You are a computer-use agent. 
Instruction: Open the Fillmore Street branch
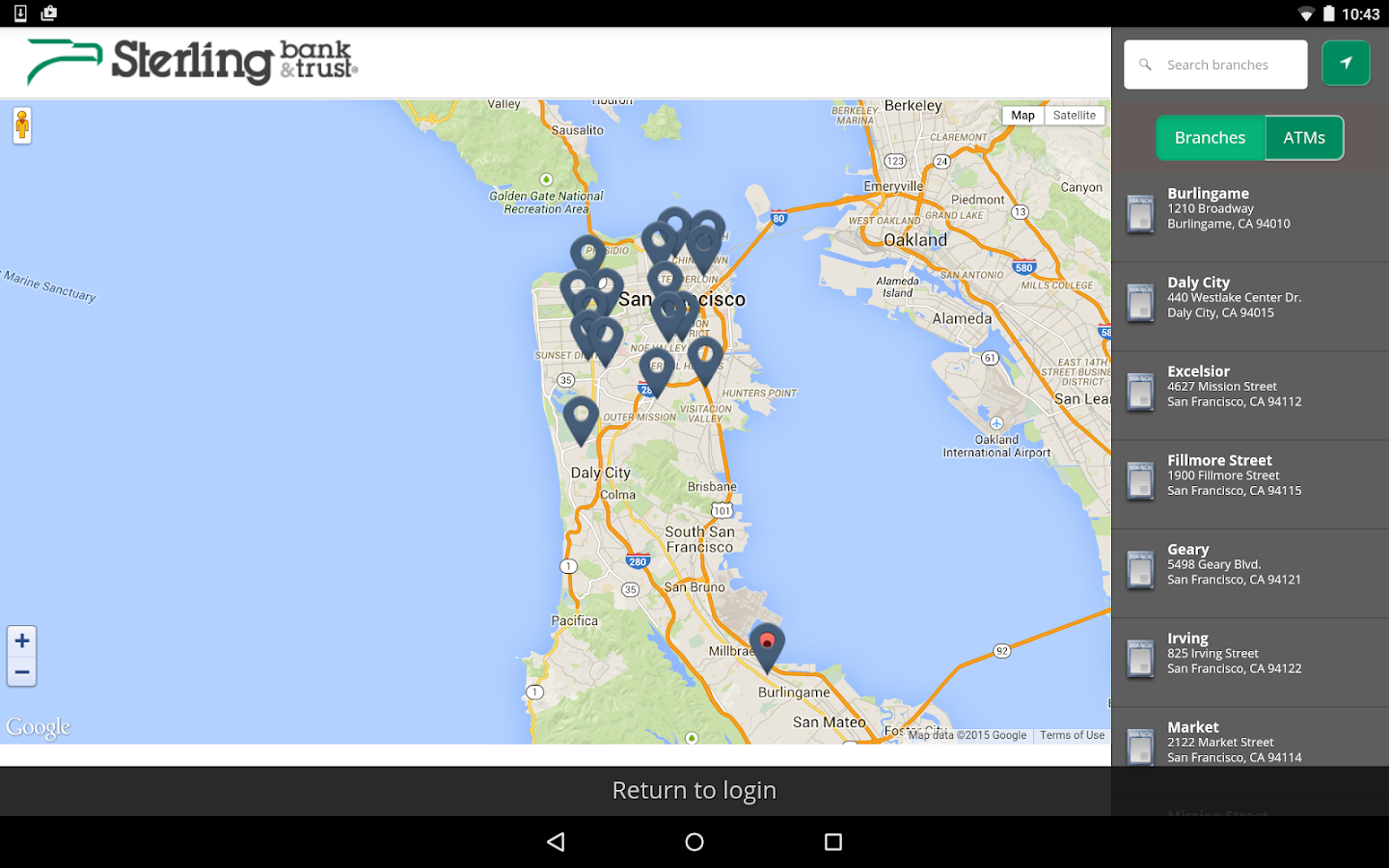(1249, 475)
